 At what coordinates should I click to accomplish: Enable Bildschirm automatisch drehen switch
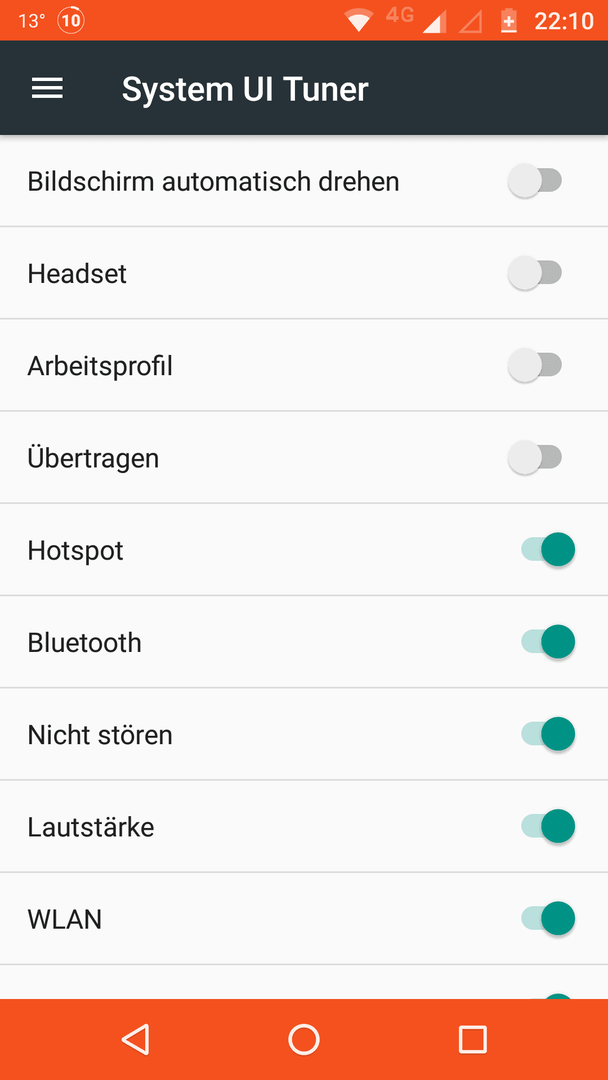[x=535, y=181]
